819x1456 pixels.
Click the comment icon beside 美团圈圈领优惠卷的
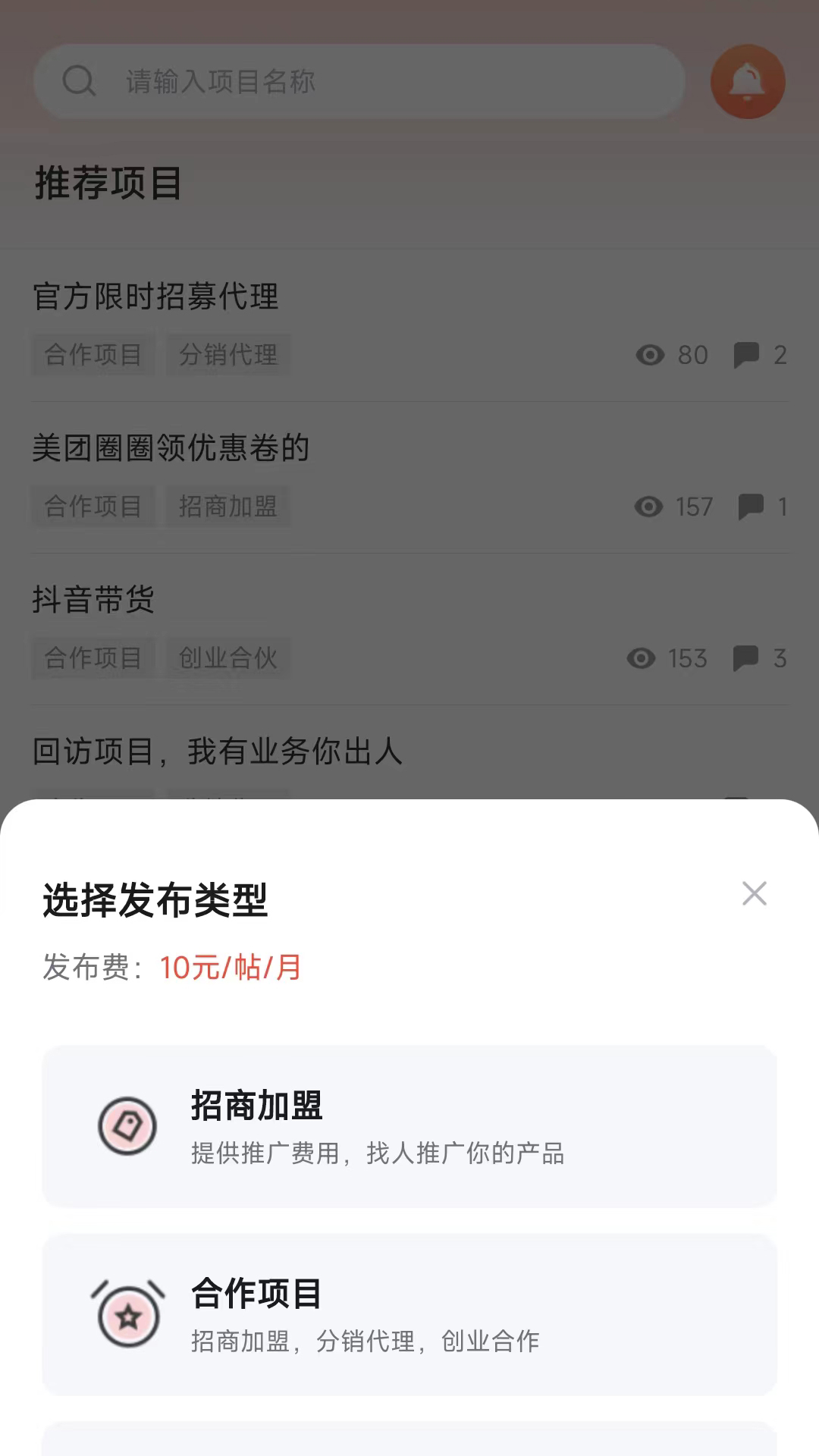pyautogui.click(x=749, y=507)
